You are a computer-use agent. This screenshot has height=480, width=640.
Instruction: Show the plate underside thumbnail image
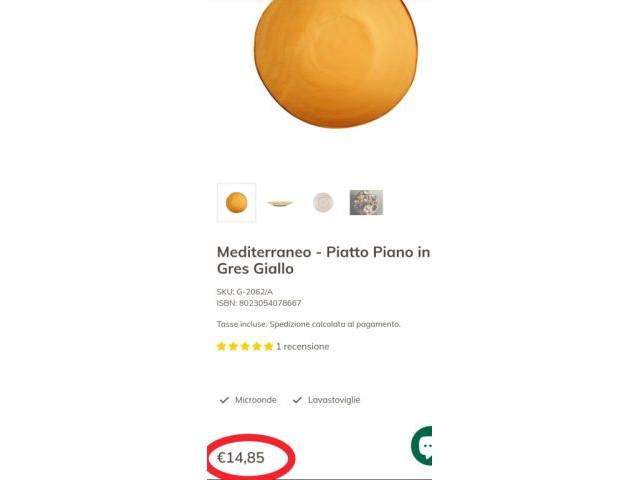[322, 203]
